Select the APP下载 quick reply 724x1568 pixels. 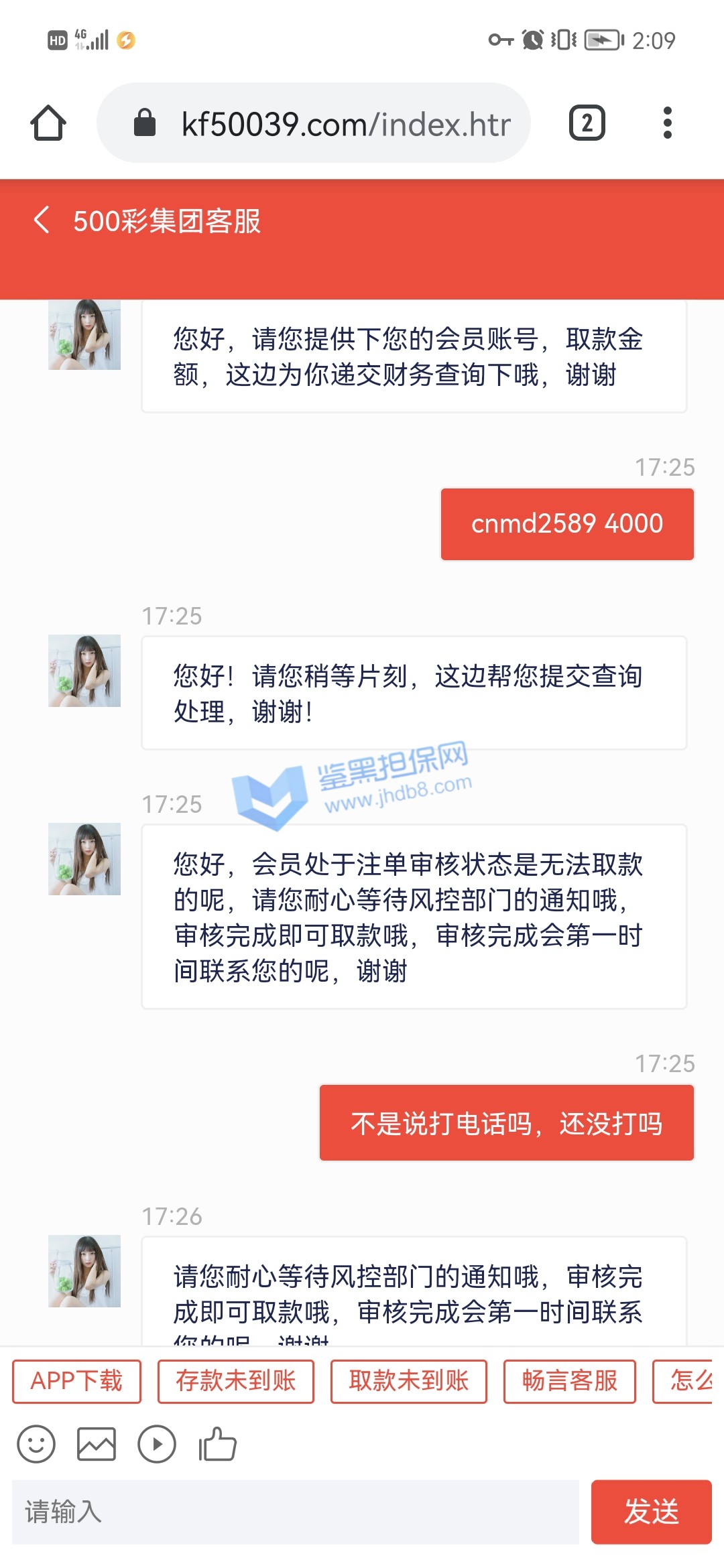[x=76, y=1381]
